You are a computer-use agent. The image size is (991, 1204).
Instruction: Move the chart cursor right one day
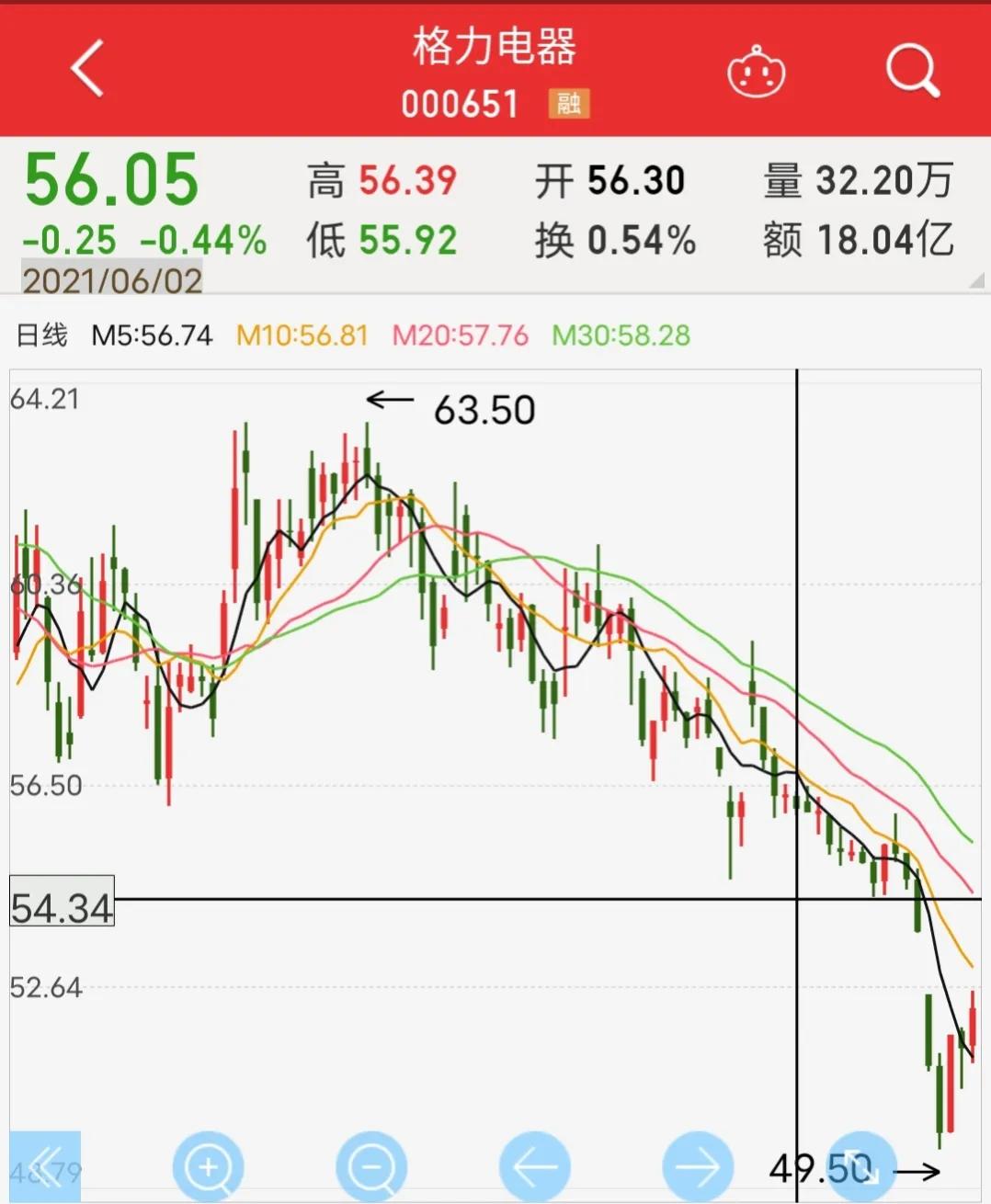click(x=697, y=1167)
